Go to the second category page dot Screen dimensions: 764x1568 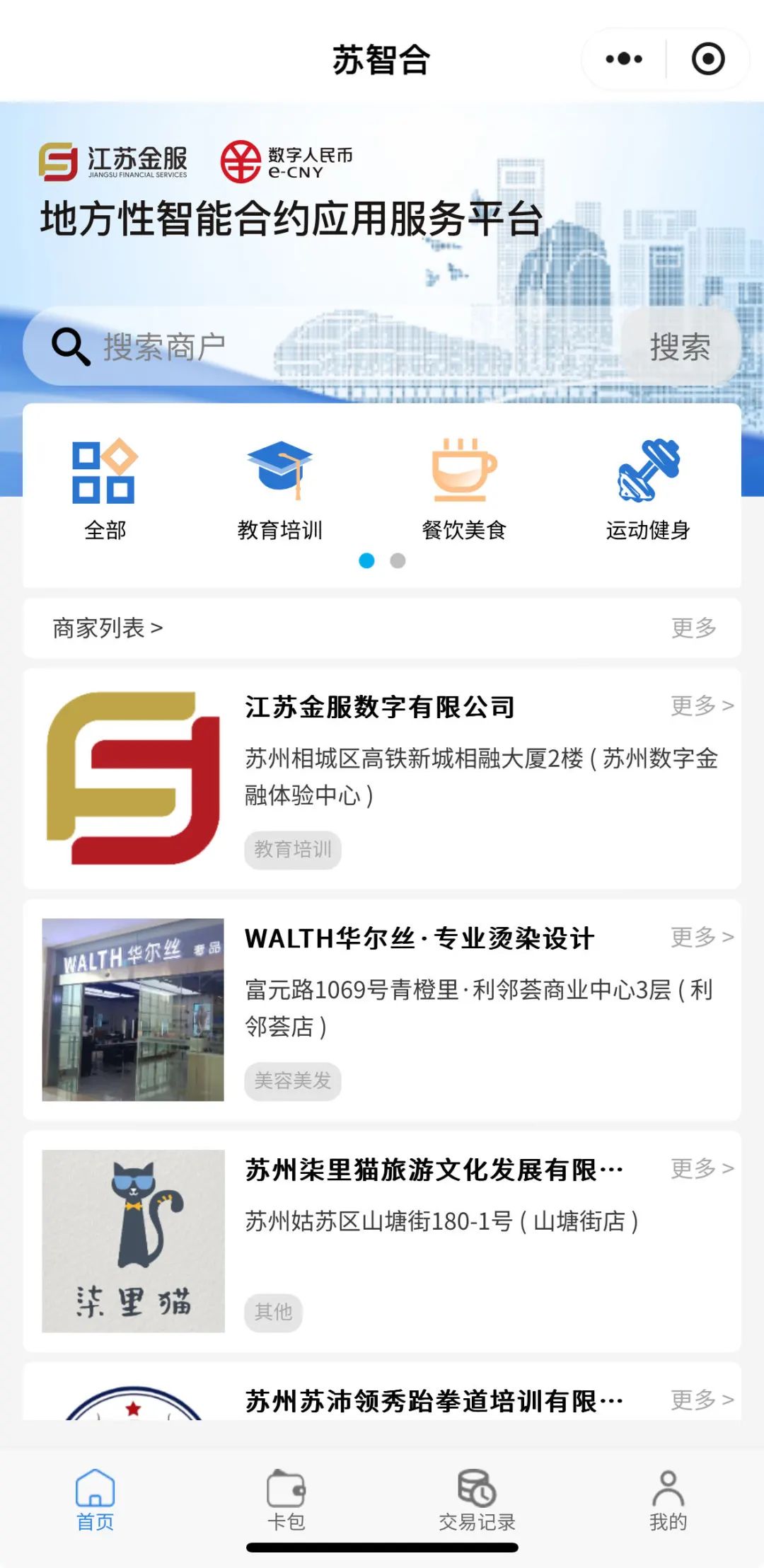[398, 561]
